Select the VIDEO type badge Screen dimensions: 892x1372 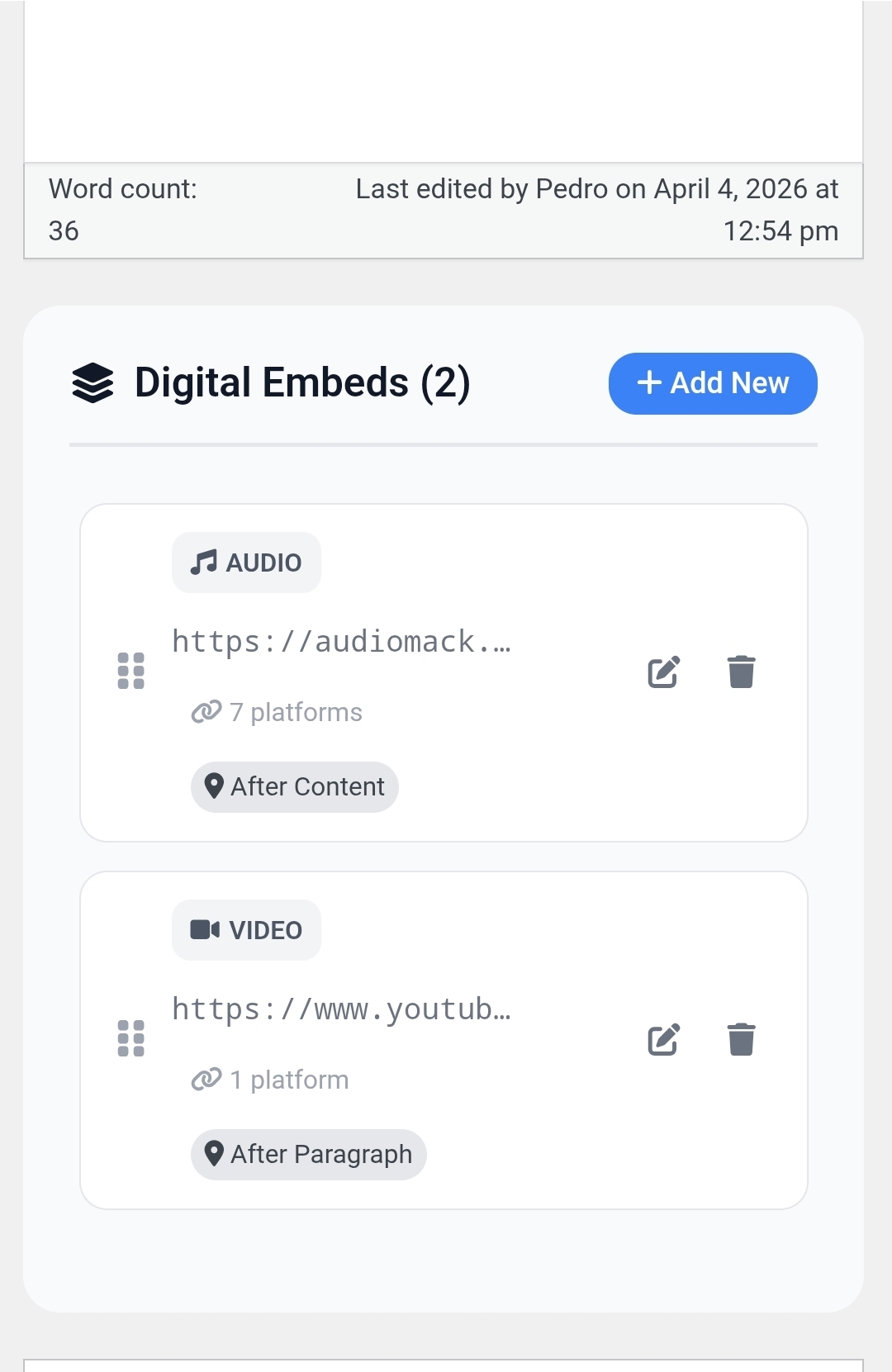[245, 928]
